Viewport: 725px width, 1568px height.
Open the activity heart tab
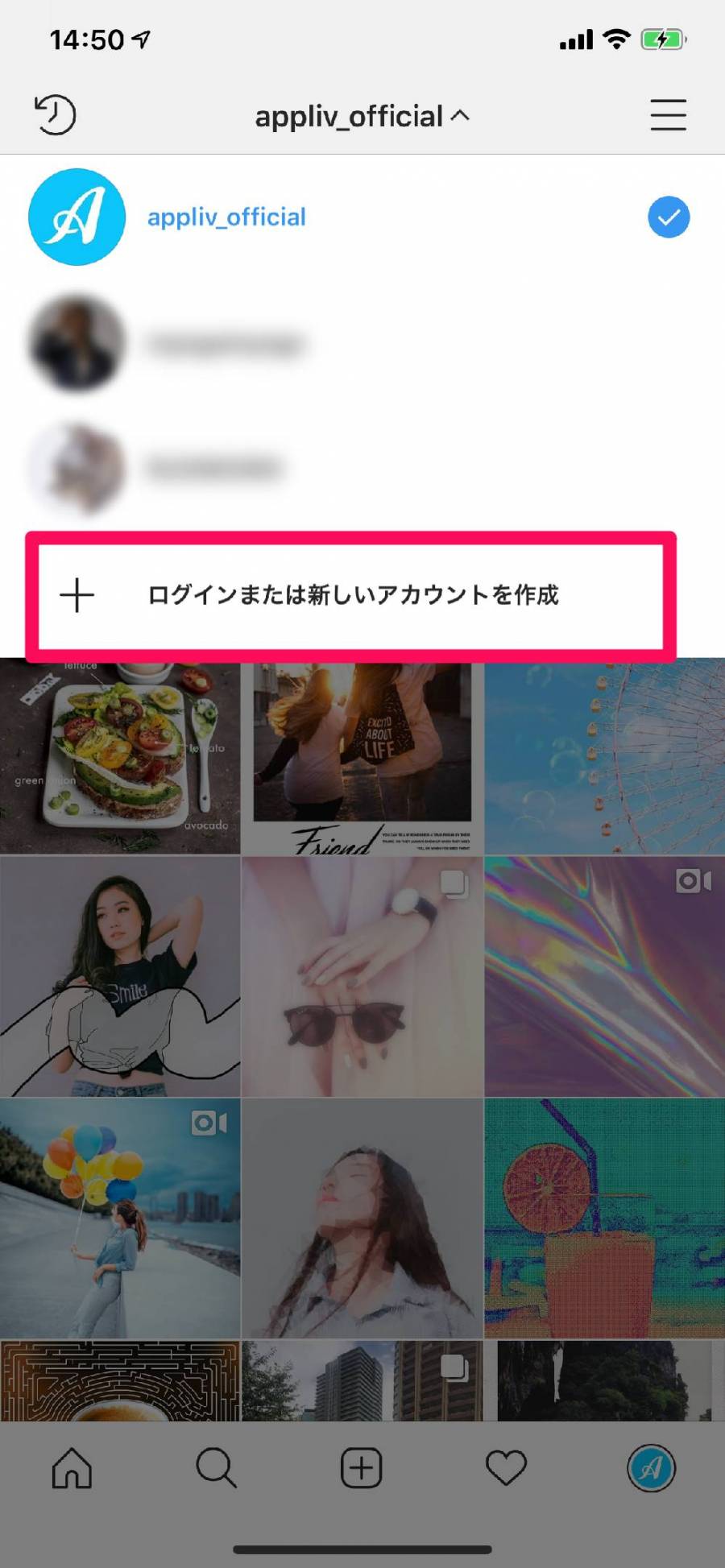[x=506, y=1468]
